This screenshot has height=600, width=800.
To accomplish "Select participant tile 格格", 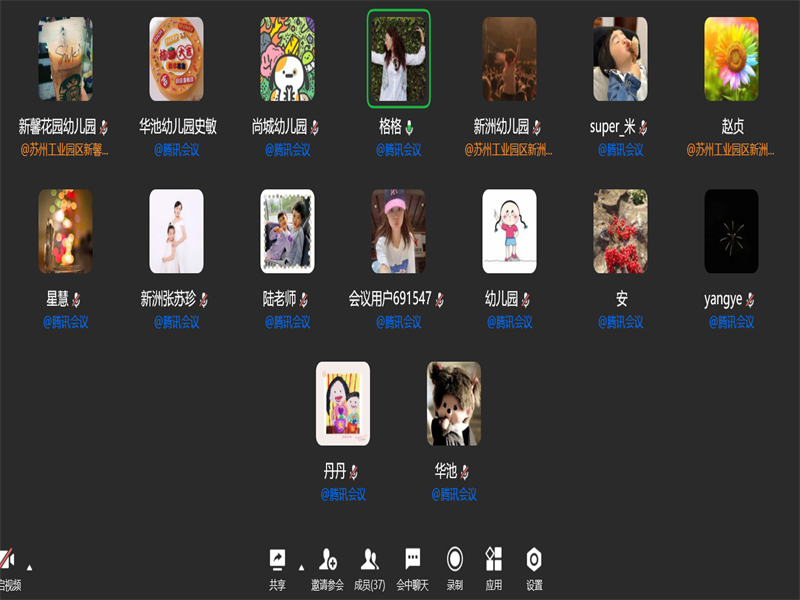I will click(x=399, y=58).
